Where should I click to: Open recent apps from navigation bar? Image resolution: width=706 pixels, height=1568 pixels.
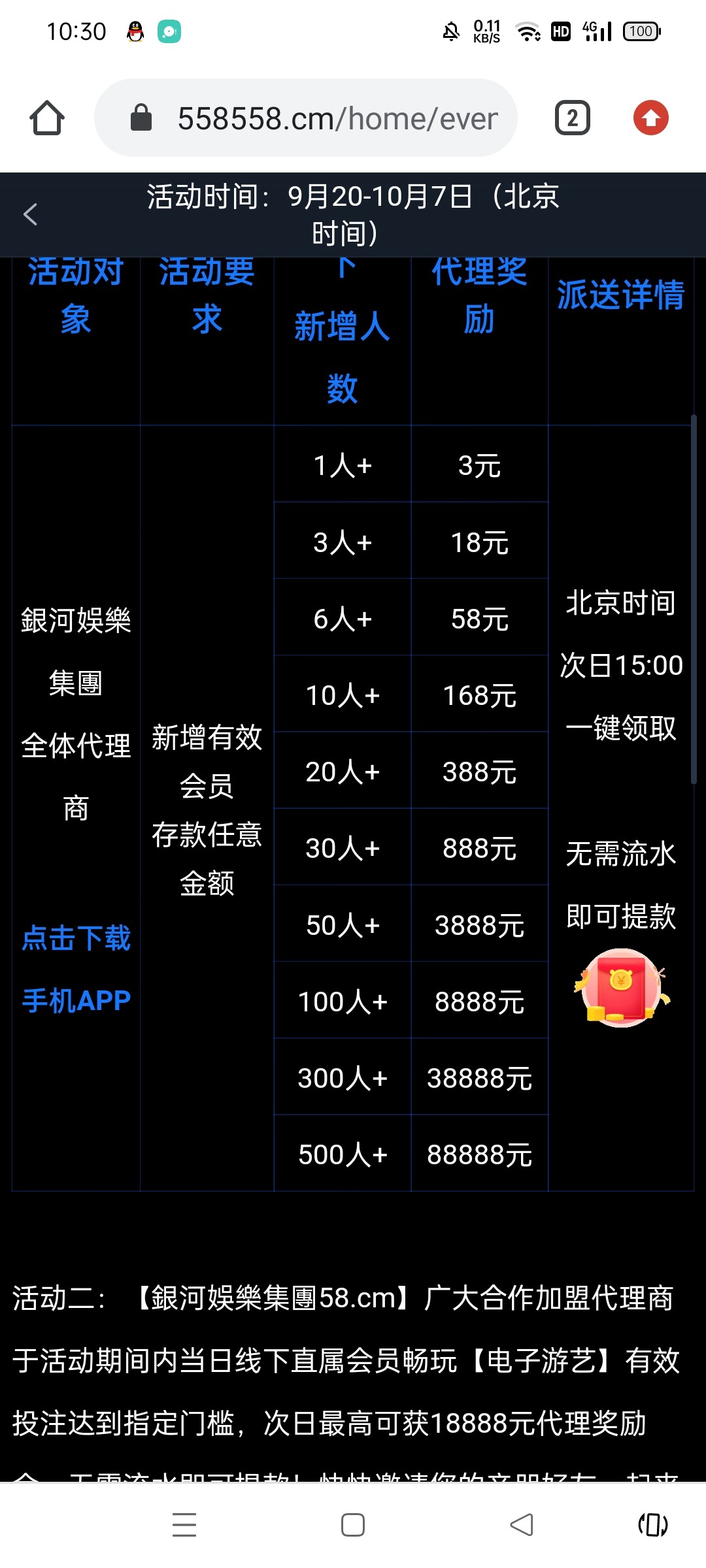click(x=184, y=1526)
